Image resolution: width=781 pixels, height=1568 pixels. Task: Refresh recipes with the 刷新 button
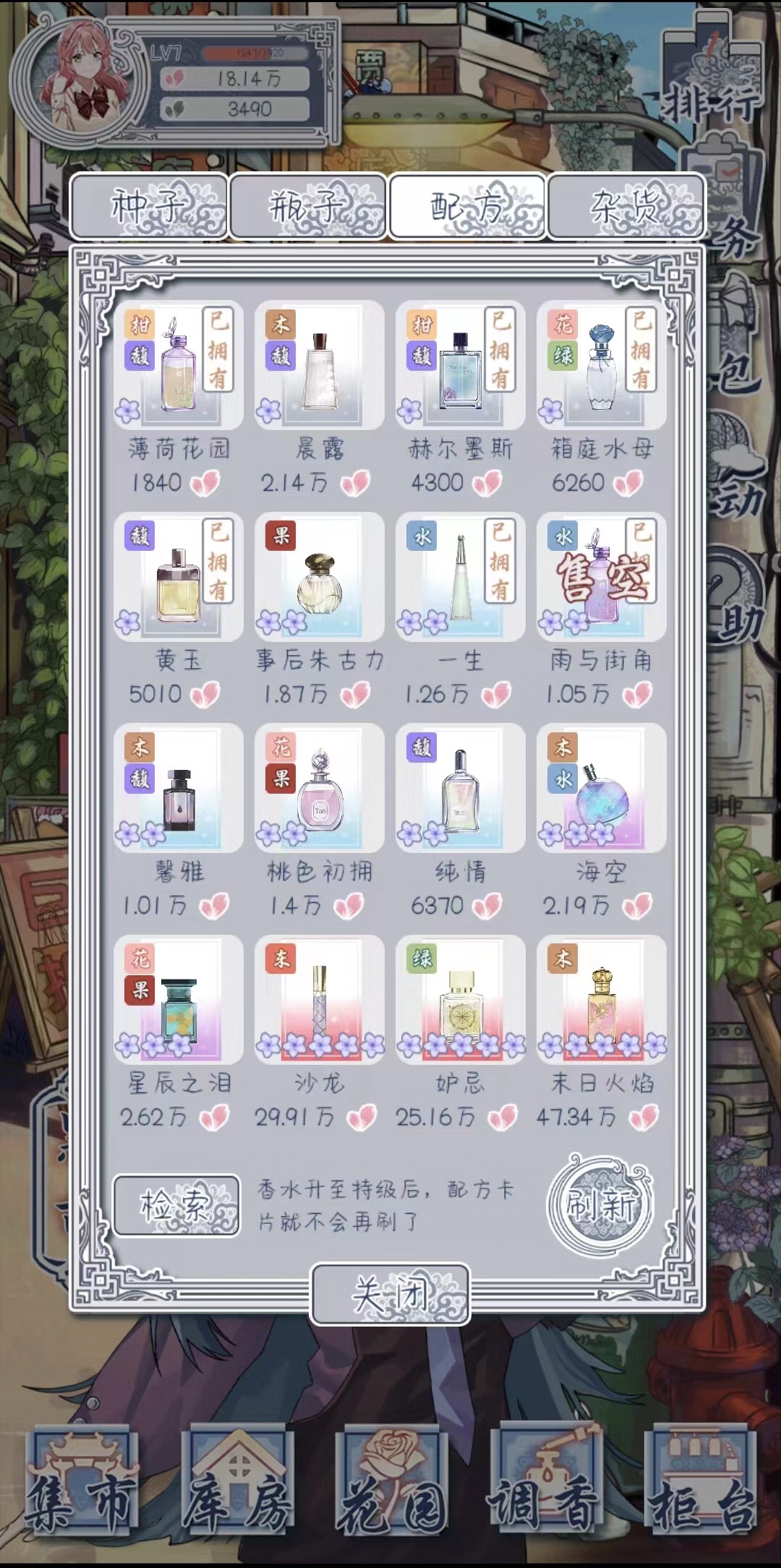pyautogui.click(x=600, y=1205)
